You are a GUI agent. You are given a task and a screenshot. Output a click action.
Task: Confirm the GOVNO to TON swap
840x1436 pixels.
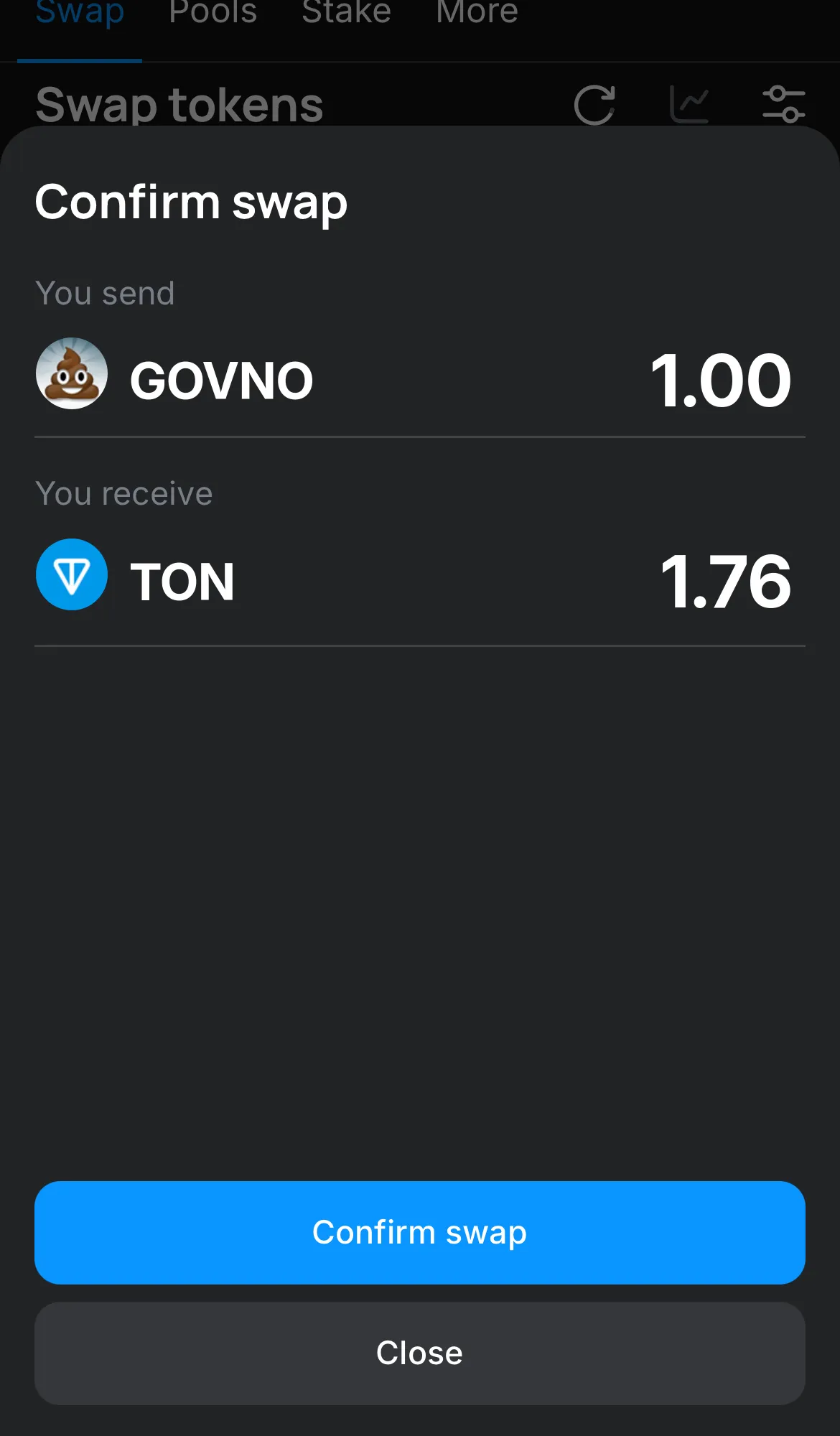pos(419,1232)
